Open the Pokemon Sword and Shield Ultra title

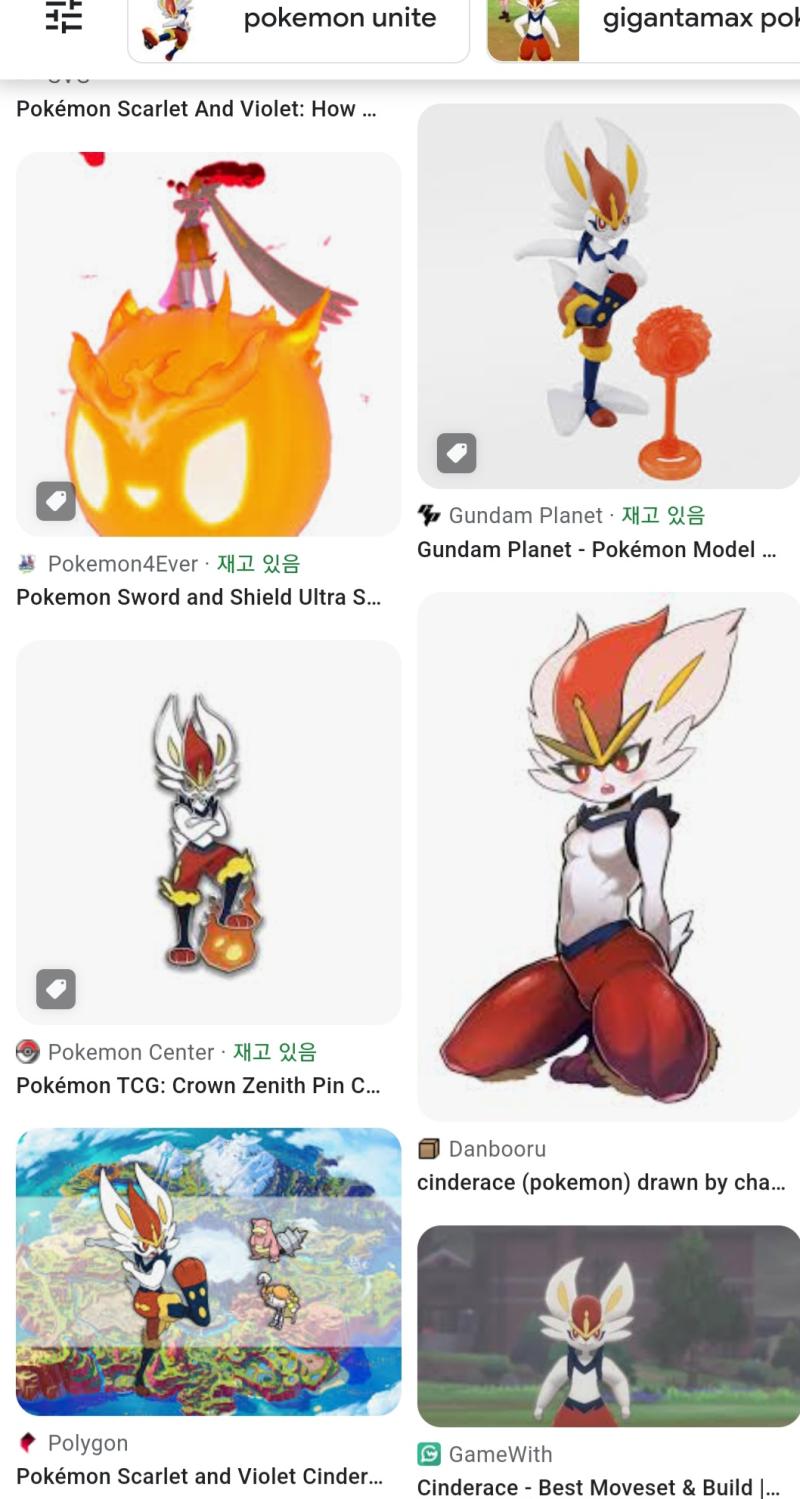click(198, 597)
